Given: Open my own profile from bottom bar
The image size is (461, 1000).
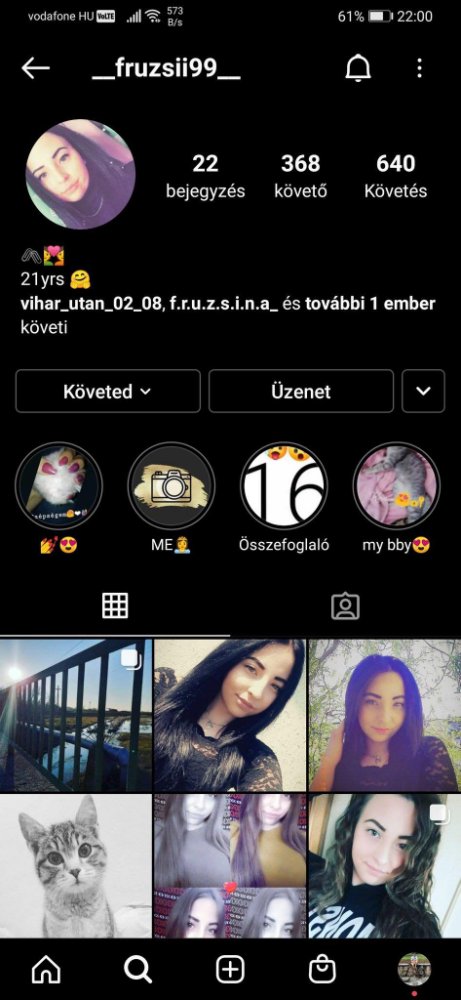Looking at the screenshot, I should tap(414, 970).
